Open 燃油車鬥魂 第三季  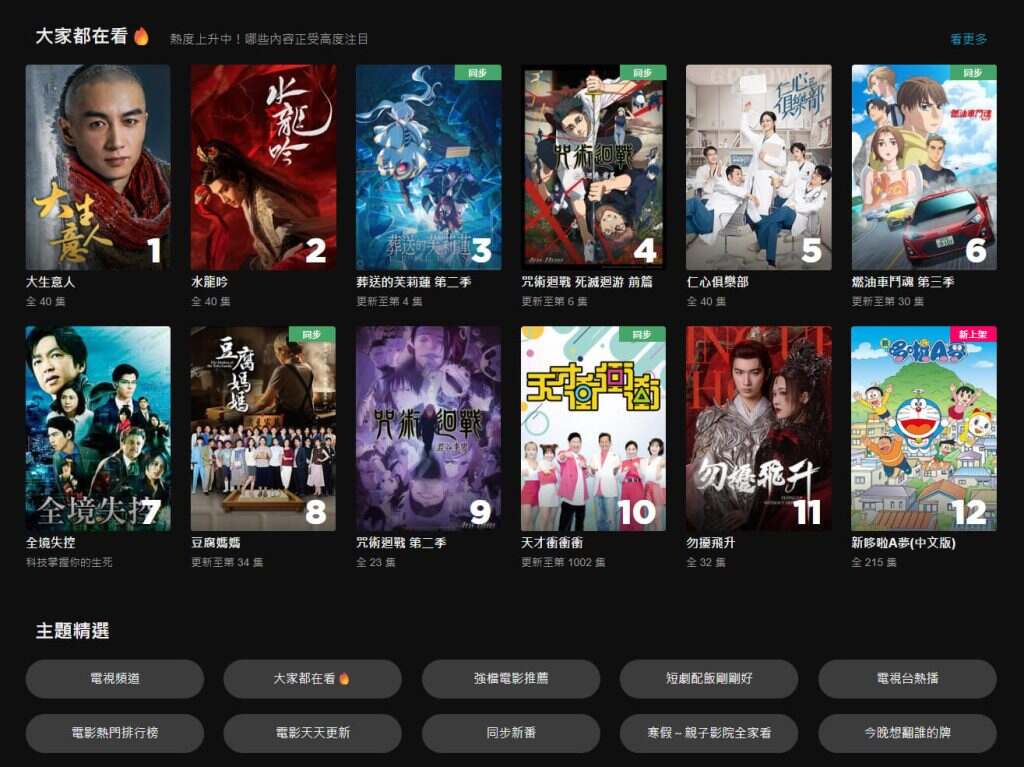(923, 167)
